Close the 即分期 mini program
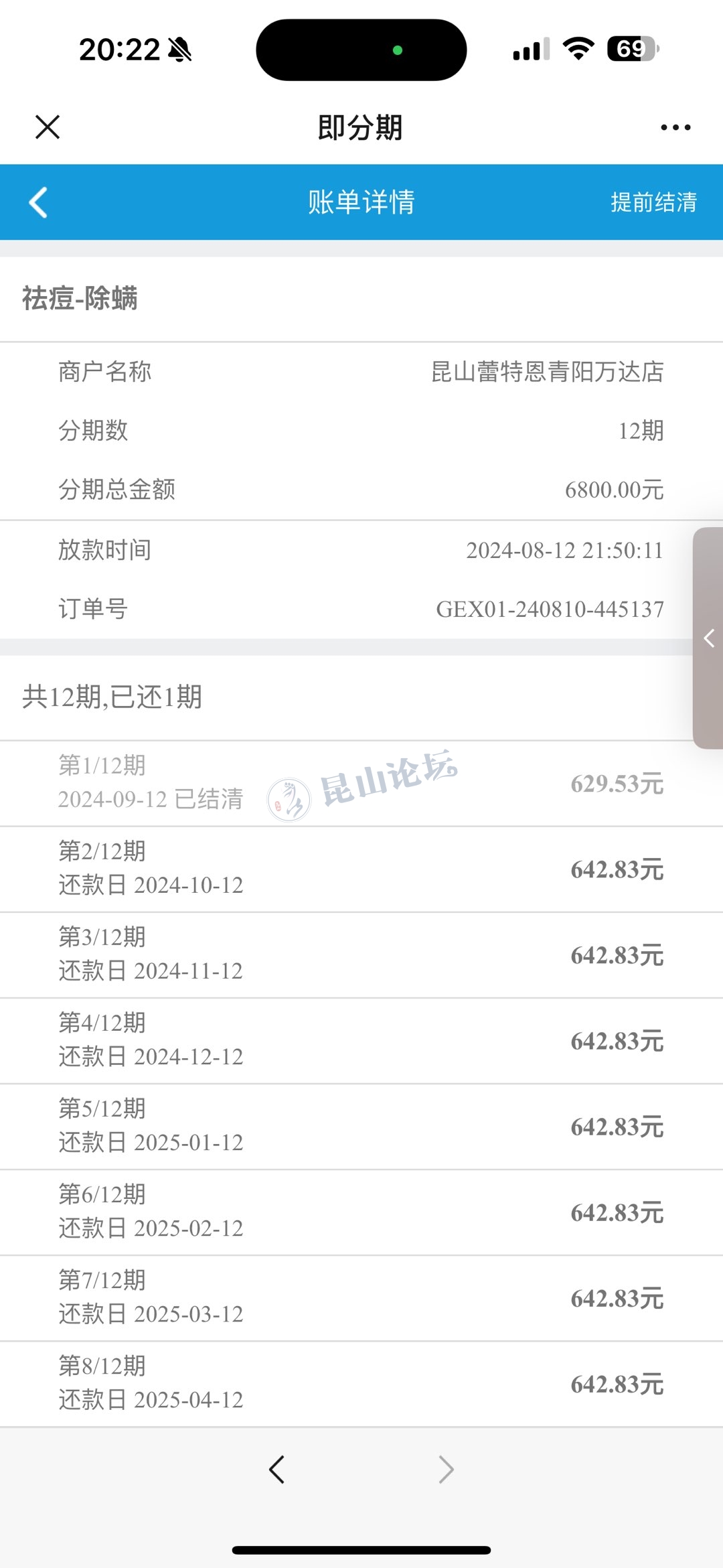The image size is (723, 1568). click(48, 127)
